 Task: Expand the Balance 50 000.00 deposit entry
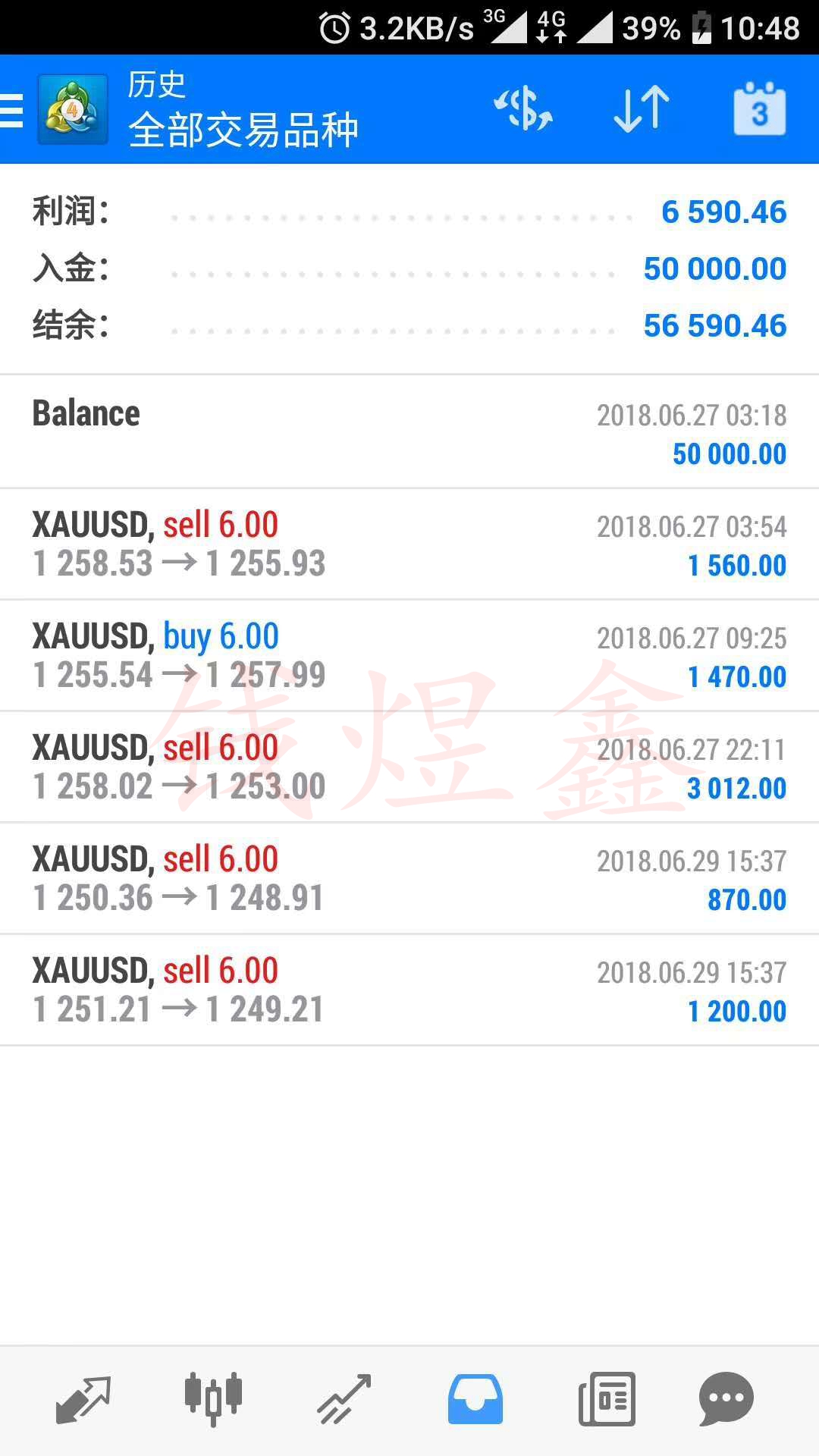point(409,432)
